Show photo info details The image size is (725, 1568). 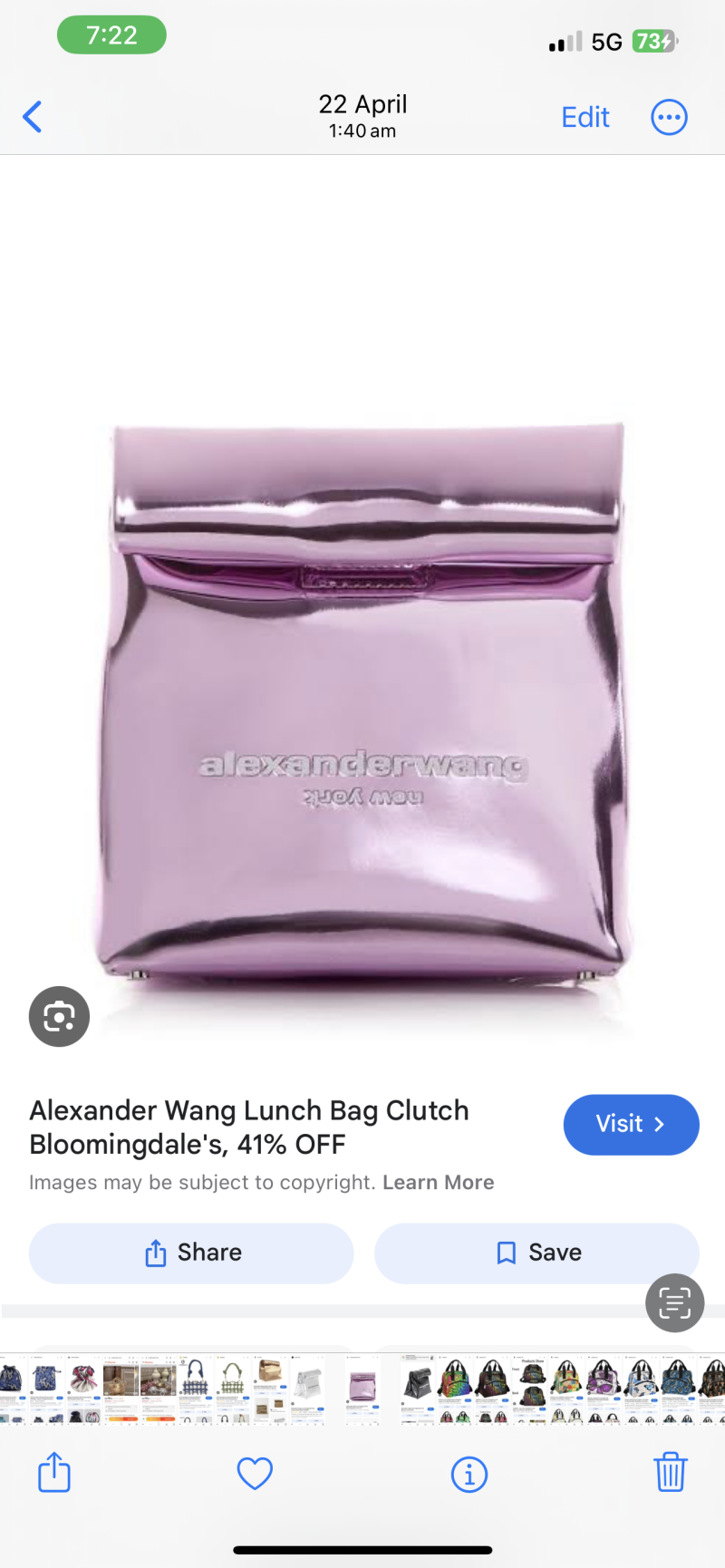(x=469, y=1475)
